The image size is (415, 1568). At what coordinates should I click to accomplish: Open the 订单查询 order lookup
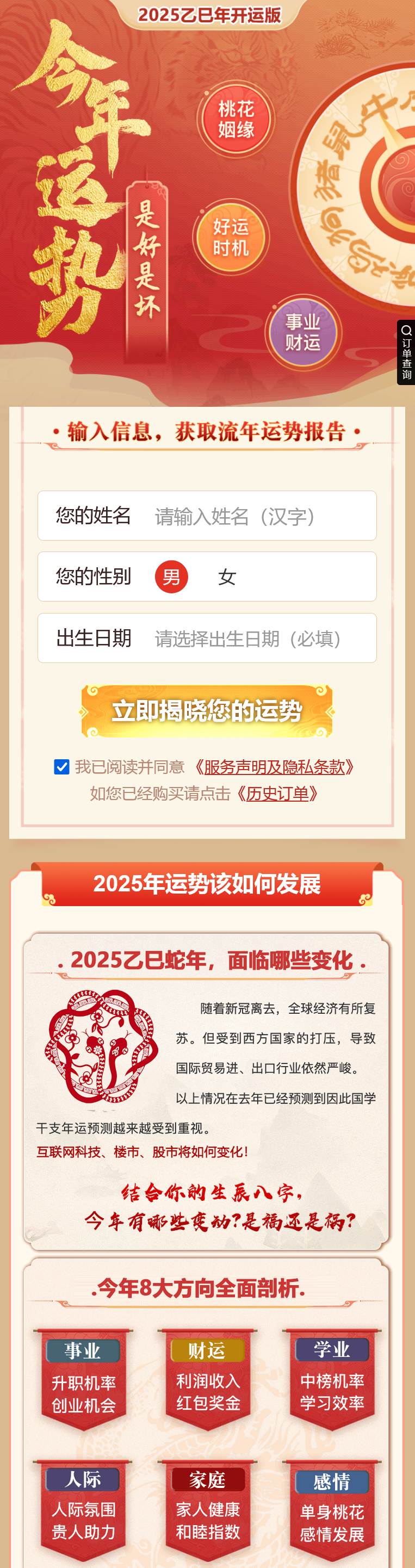click(x=406, y=352)
